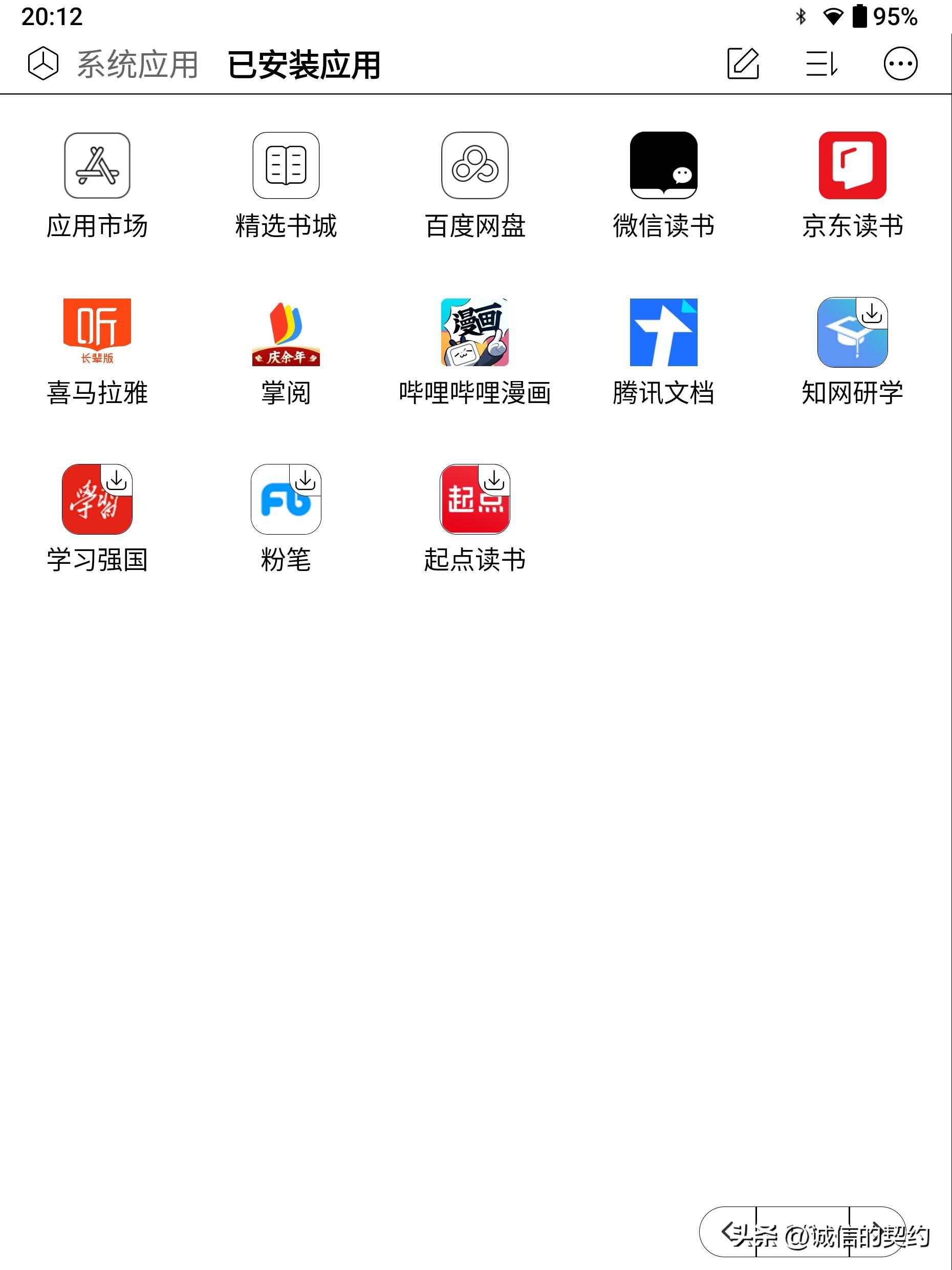Launch 精选书城
This screenshot has width=952, height=1270.
286,165
